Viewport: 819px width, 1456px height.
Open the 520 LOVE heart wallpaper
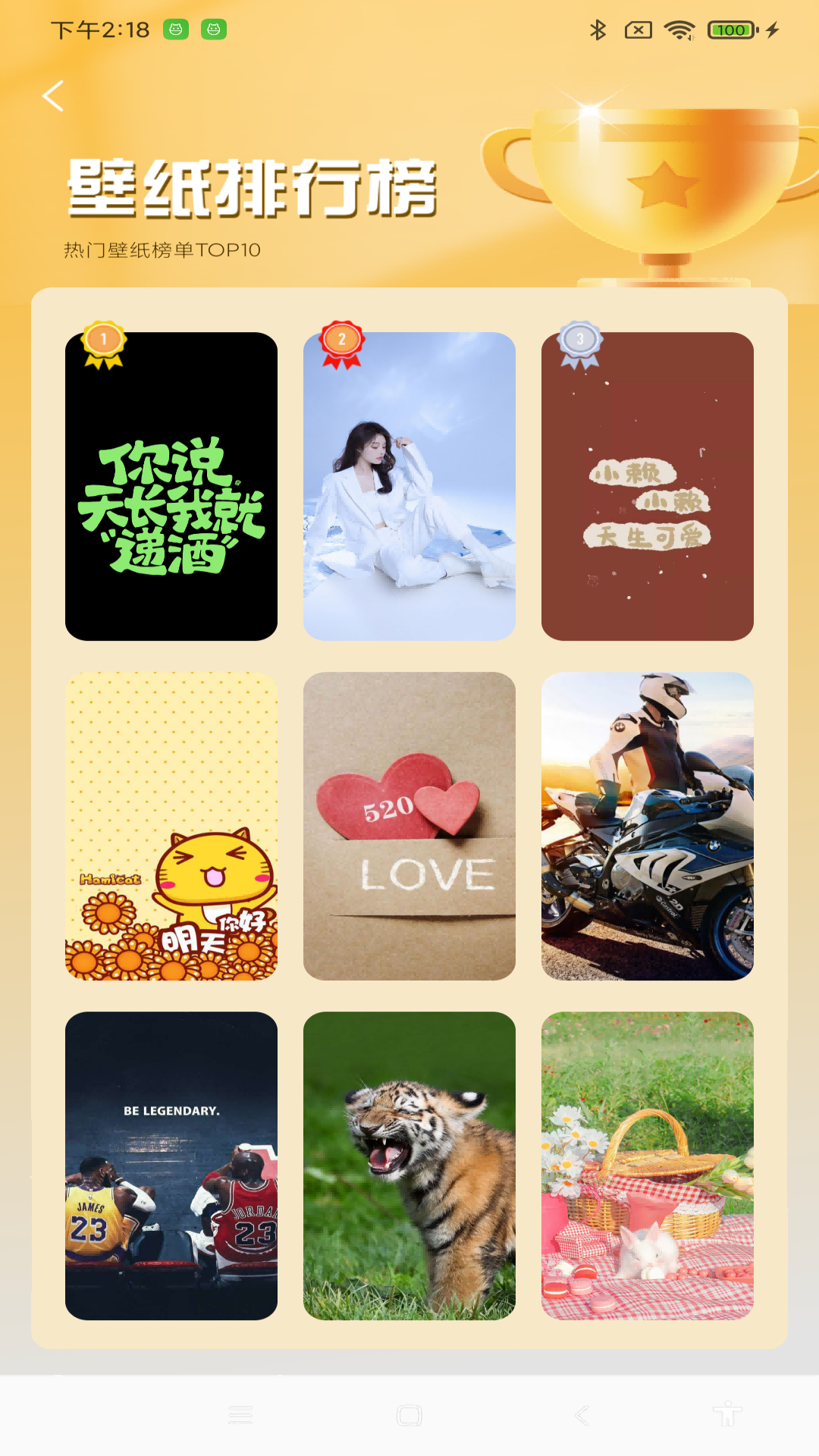[409, 826]
